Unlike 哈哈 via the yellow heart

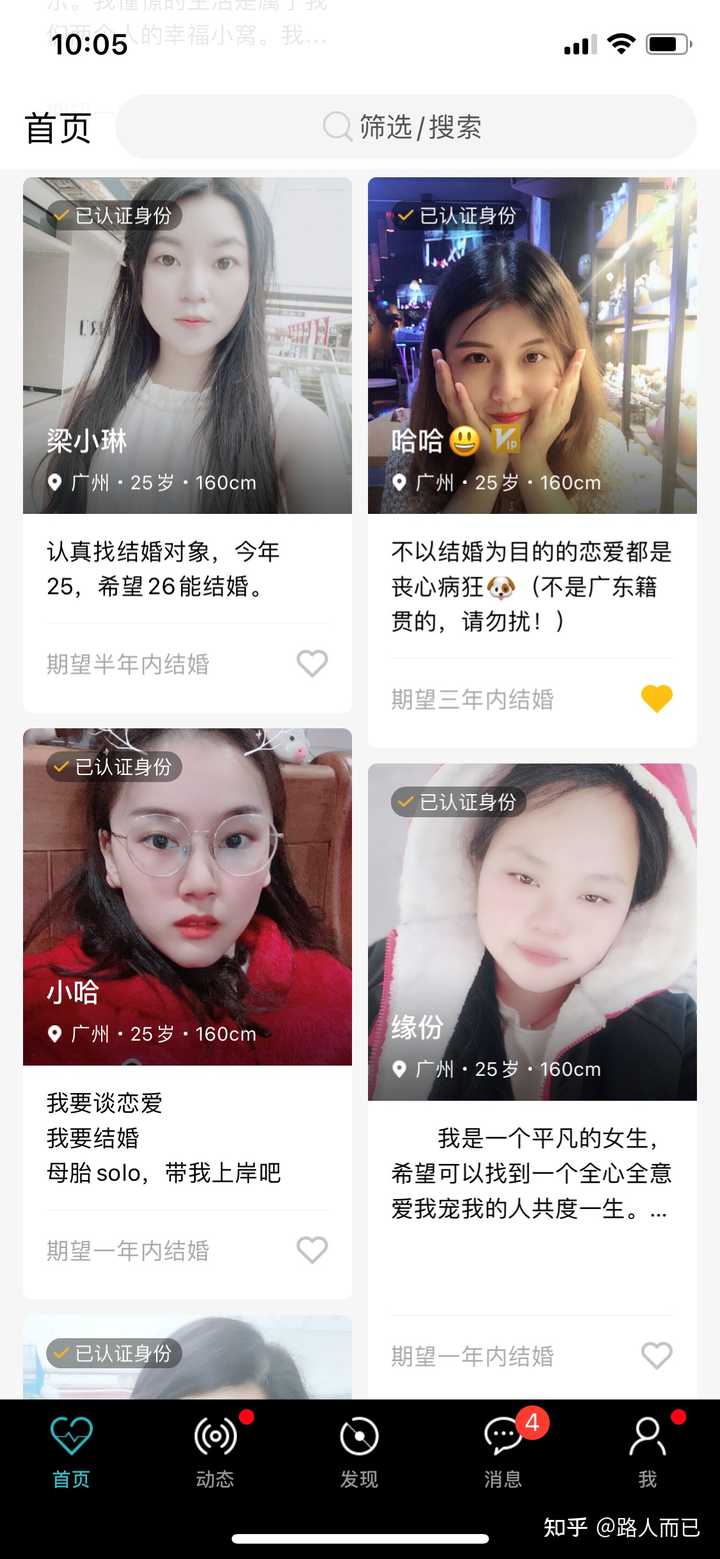point(656,699)
